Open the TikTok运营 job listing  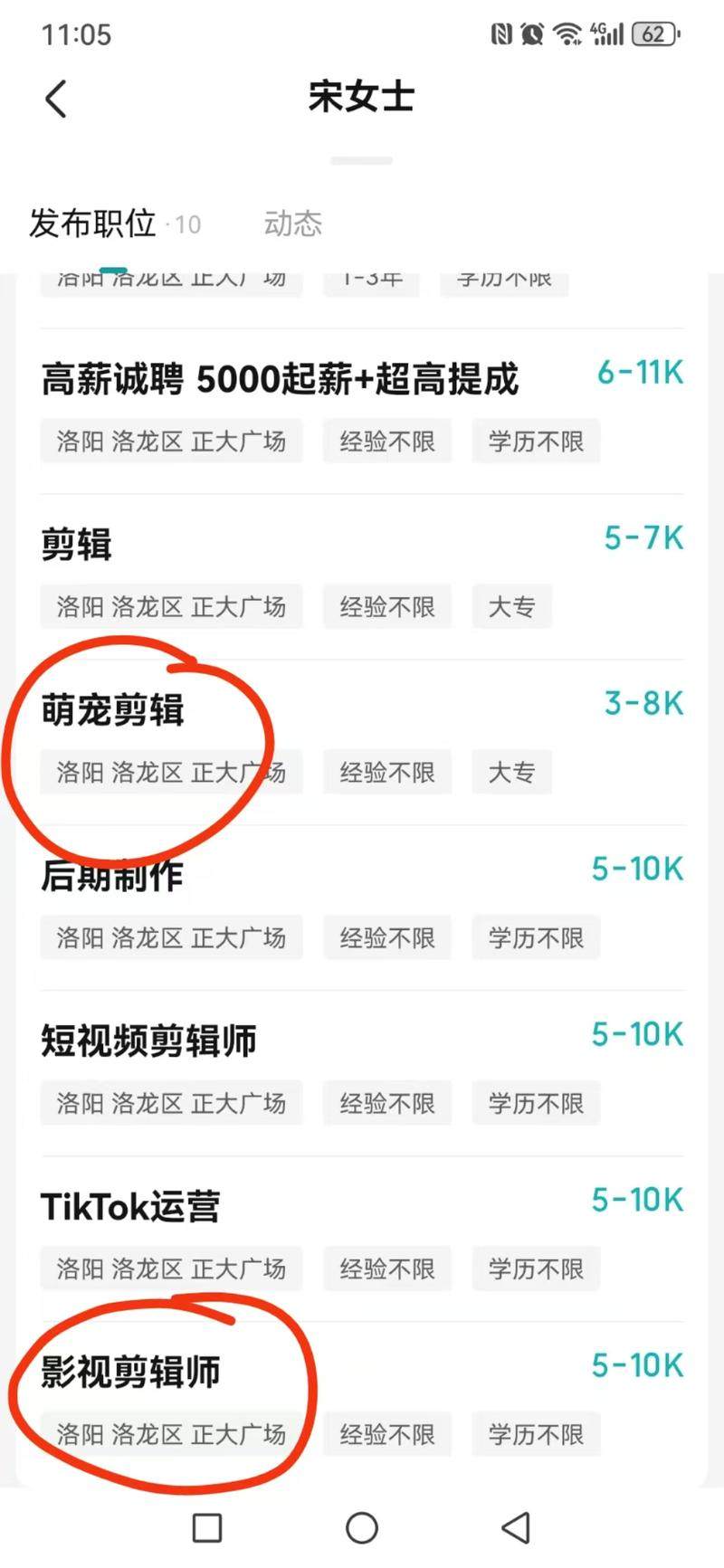tap(131, 1207)
